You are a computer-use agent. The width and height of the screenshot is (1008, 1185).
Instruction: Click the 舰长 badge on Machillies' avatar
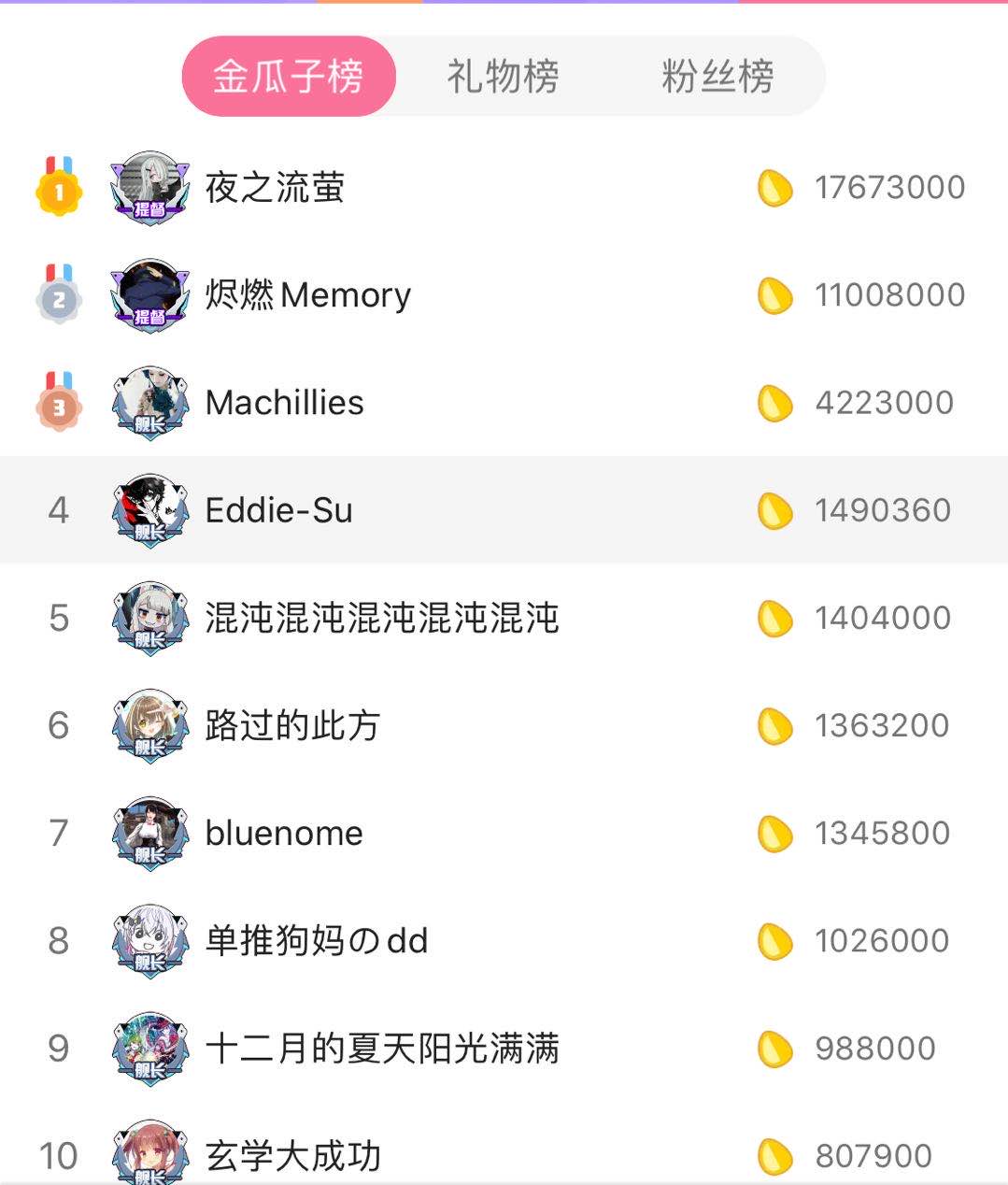[149, 426]
